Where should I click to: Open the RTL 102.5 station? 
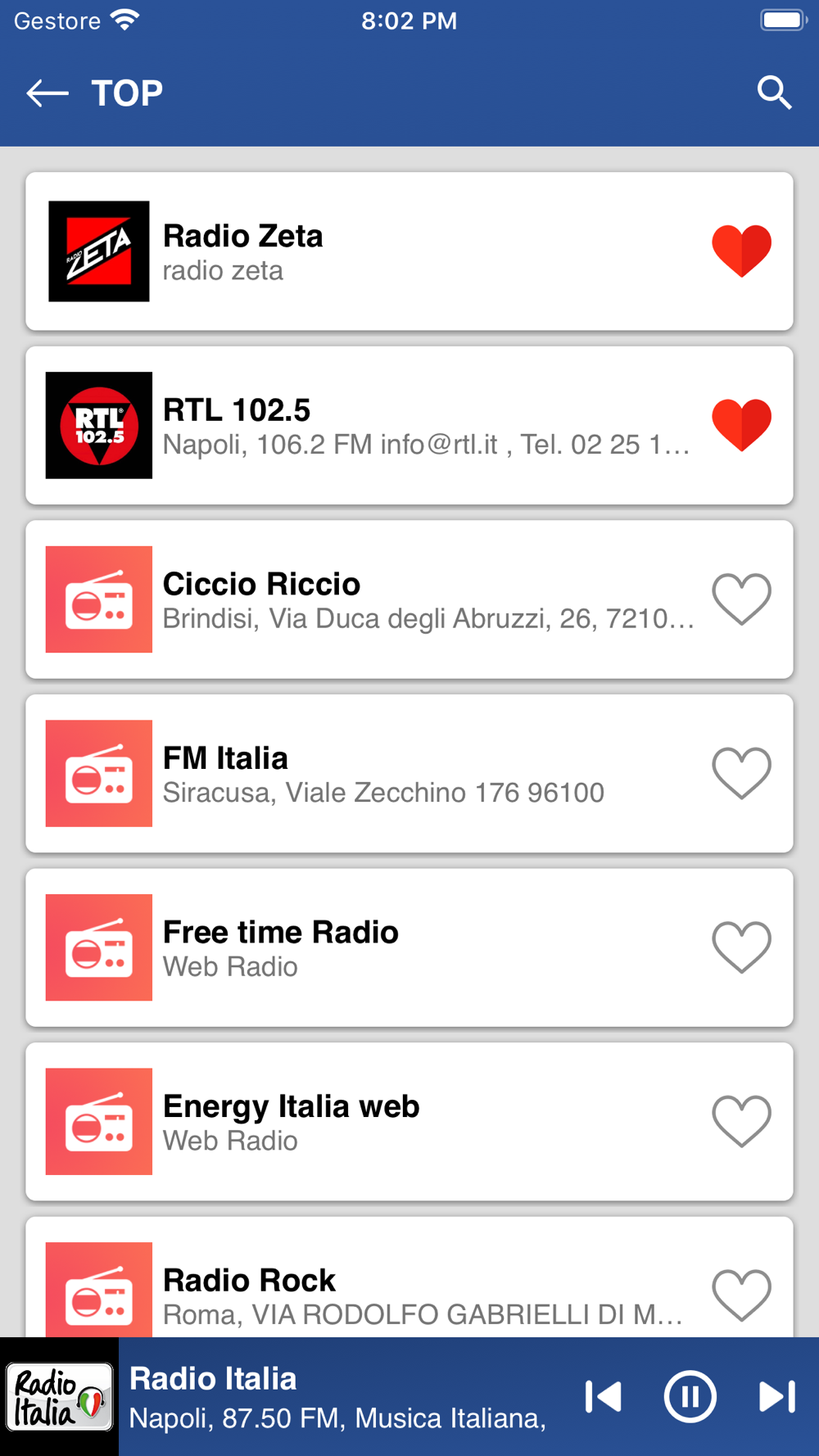point(409,425)
